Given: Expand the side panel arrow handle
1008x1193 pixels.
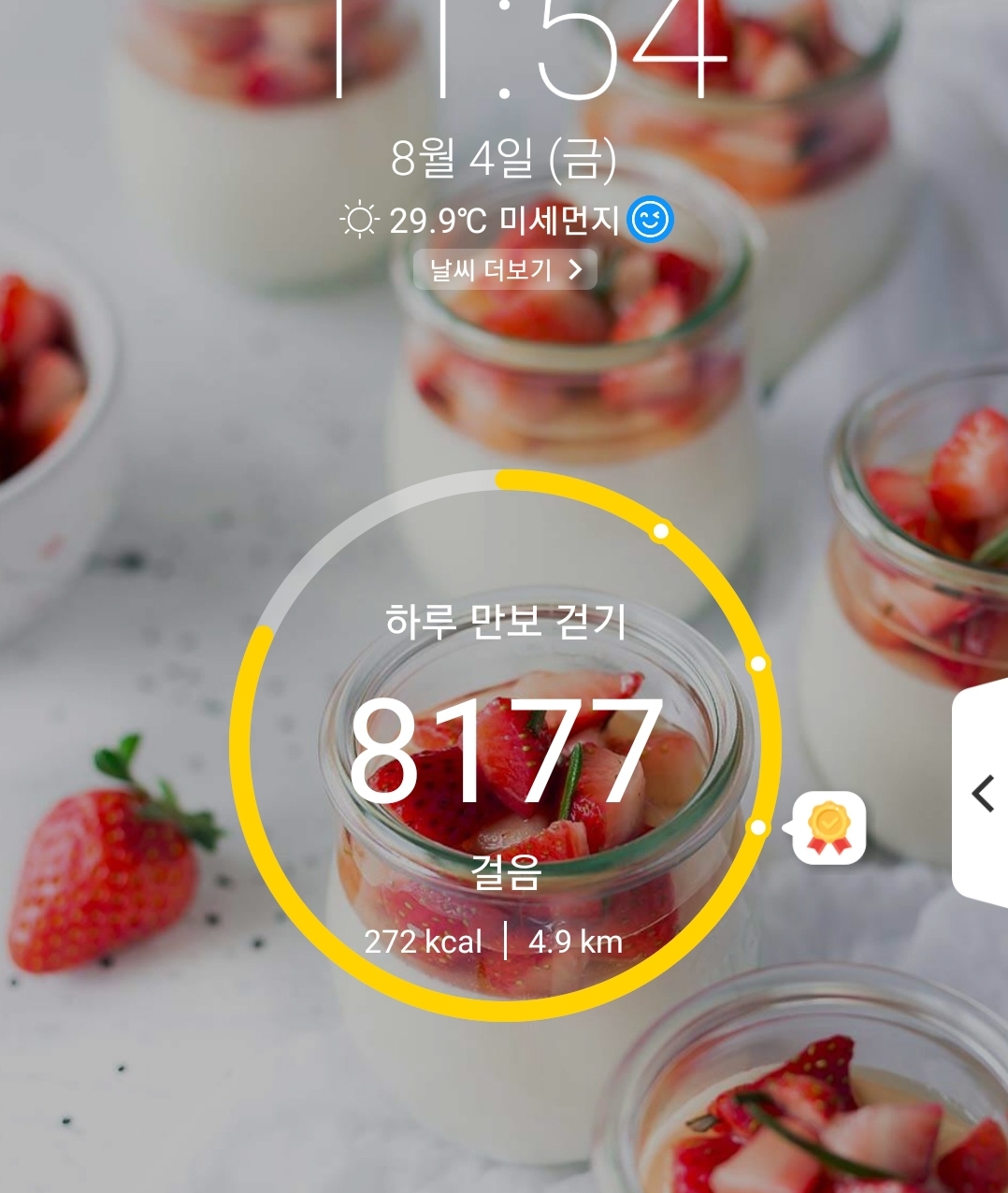Looking at the screenshot, I should pyautogui.click(x=982, y=794).
